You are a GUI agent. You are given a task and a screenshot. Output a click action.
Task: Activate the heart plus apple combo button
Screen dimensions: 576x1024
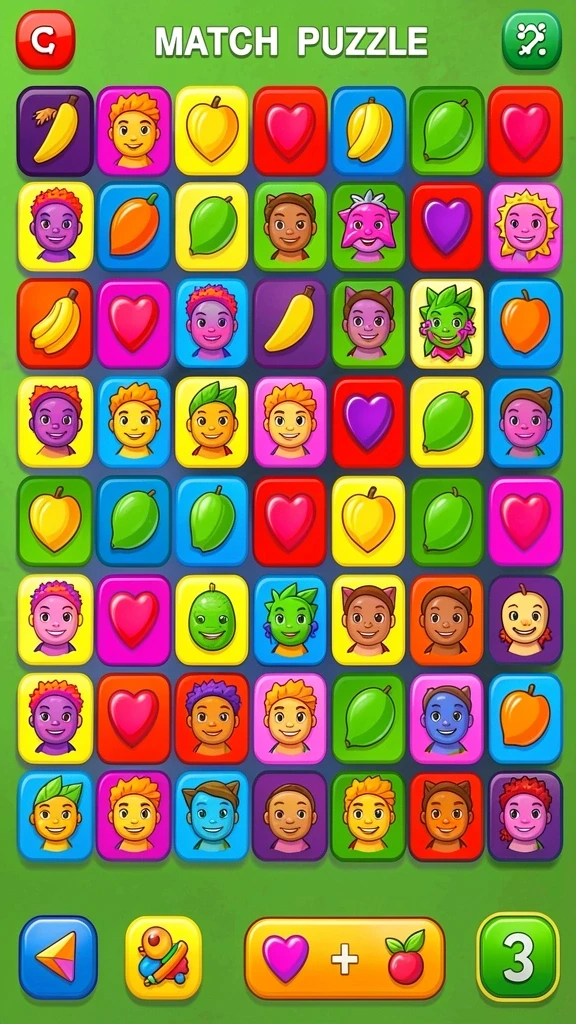(344, 958)
